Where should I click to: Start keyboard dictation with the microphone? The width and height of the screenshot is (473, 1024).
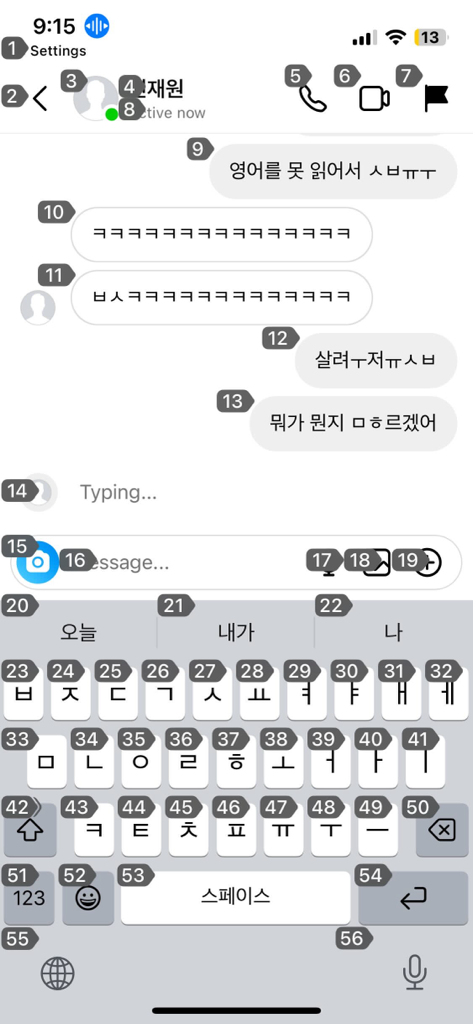pyautogui.click(x=414, y=974)
